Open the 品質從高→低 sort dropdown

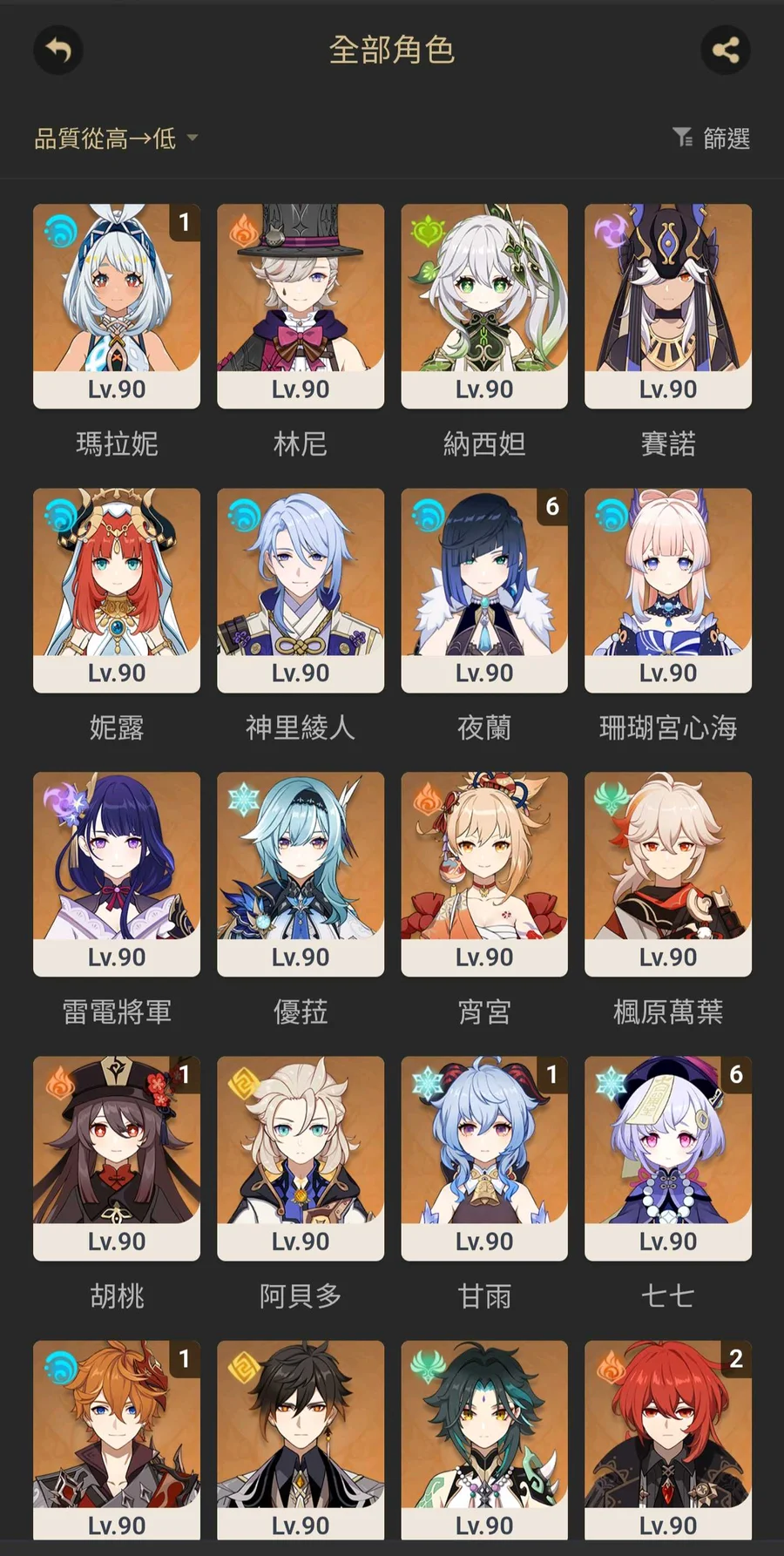pyautogui.click(x=116, y=138)
